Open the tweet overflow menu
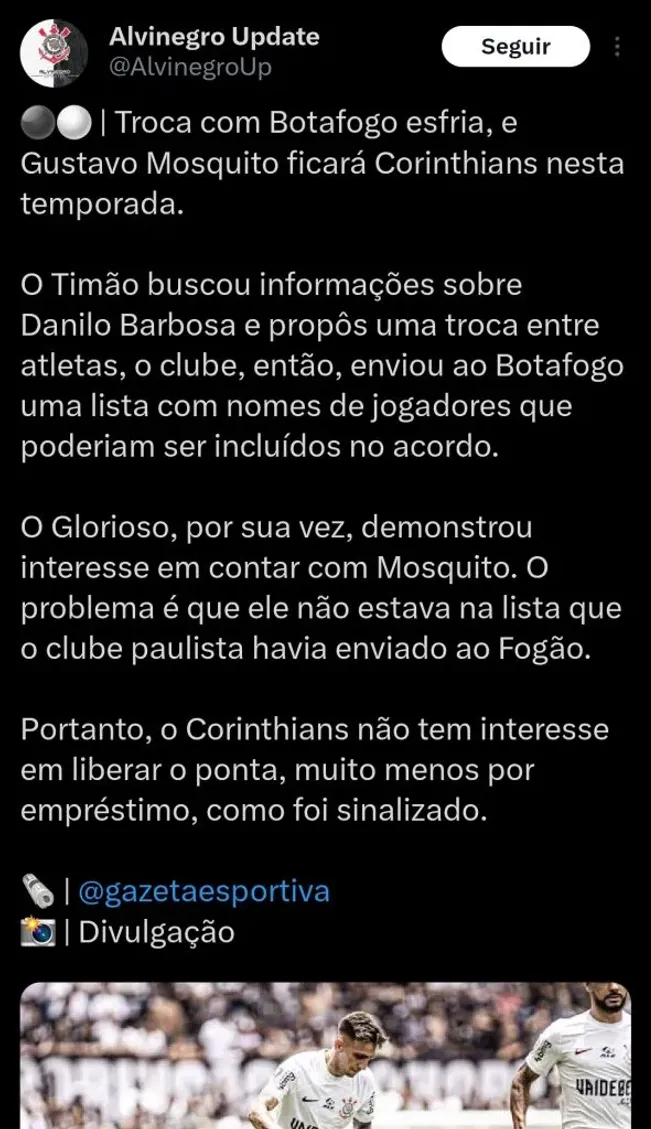The height and width of the screenshot is (1129, 651). [617, 47]
